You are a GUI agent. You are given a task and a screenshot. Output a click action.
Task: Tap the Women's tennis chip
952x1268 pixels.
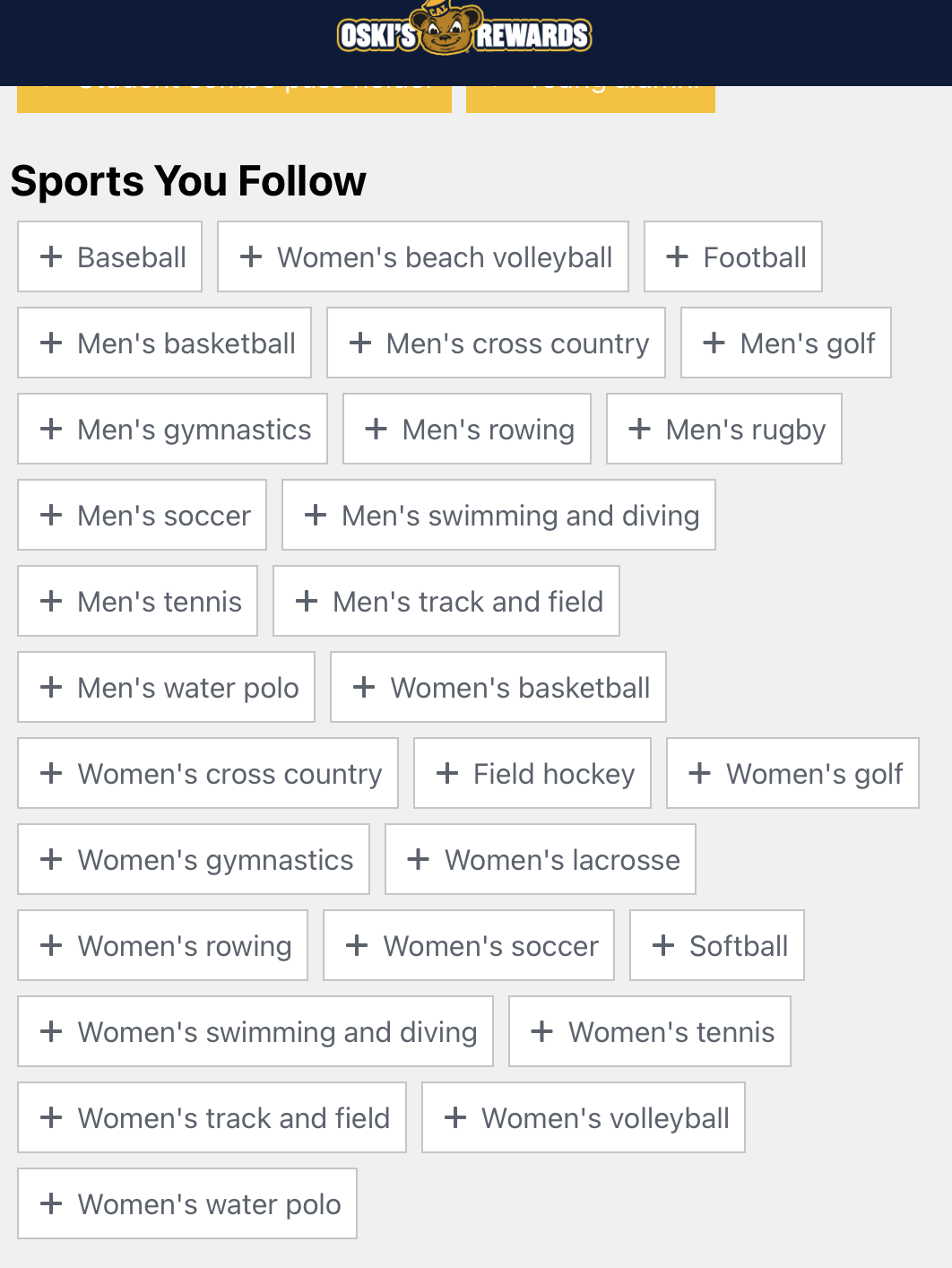(x=650, y=1032)
